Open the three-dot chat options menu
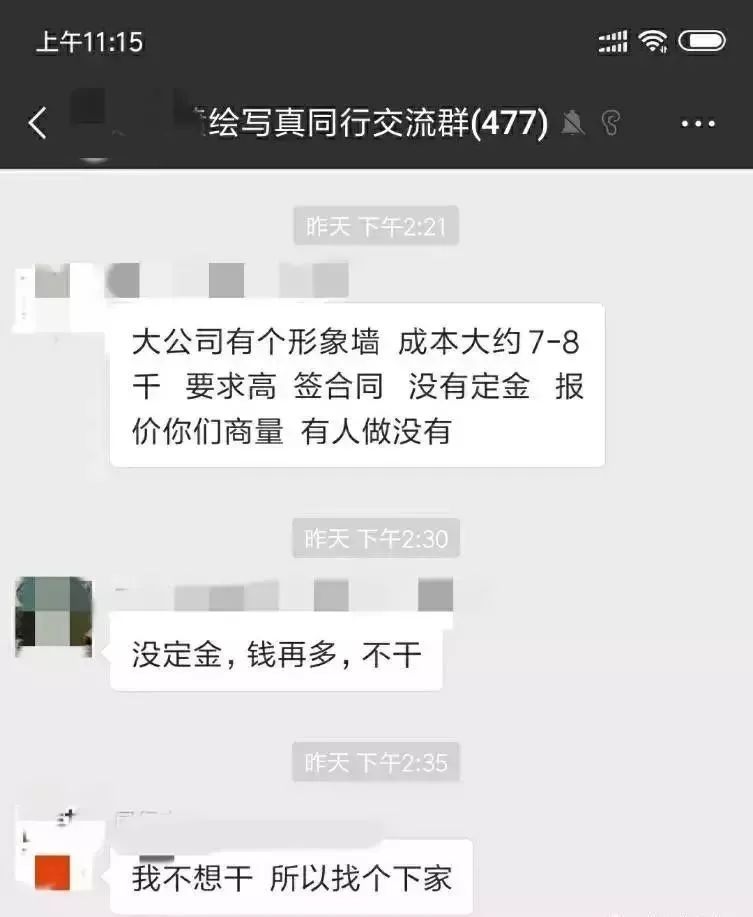Screen dimensions: 753x917 pos(698,123)
